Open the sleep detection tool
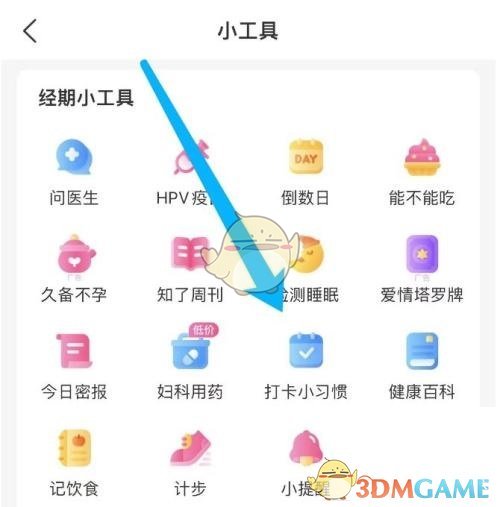Image resolution: width=500 pixels, height=507 pixels. click(x=305, y=269)
